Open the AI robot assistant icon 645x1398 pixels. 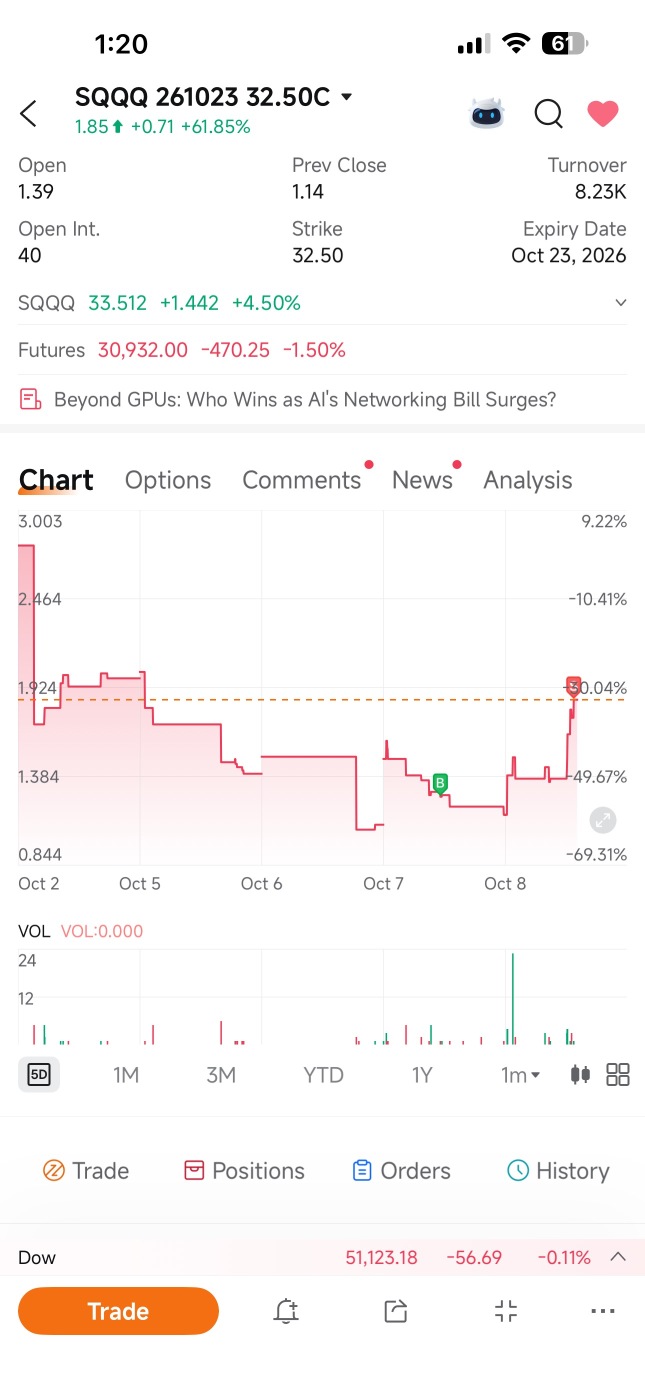click(x=487, y=114)
